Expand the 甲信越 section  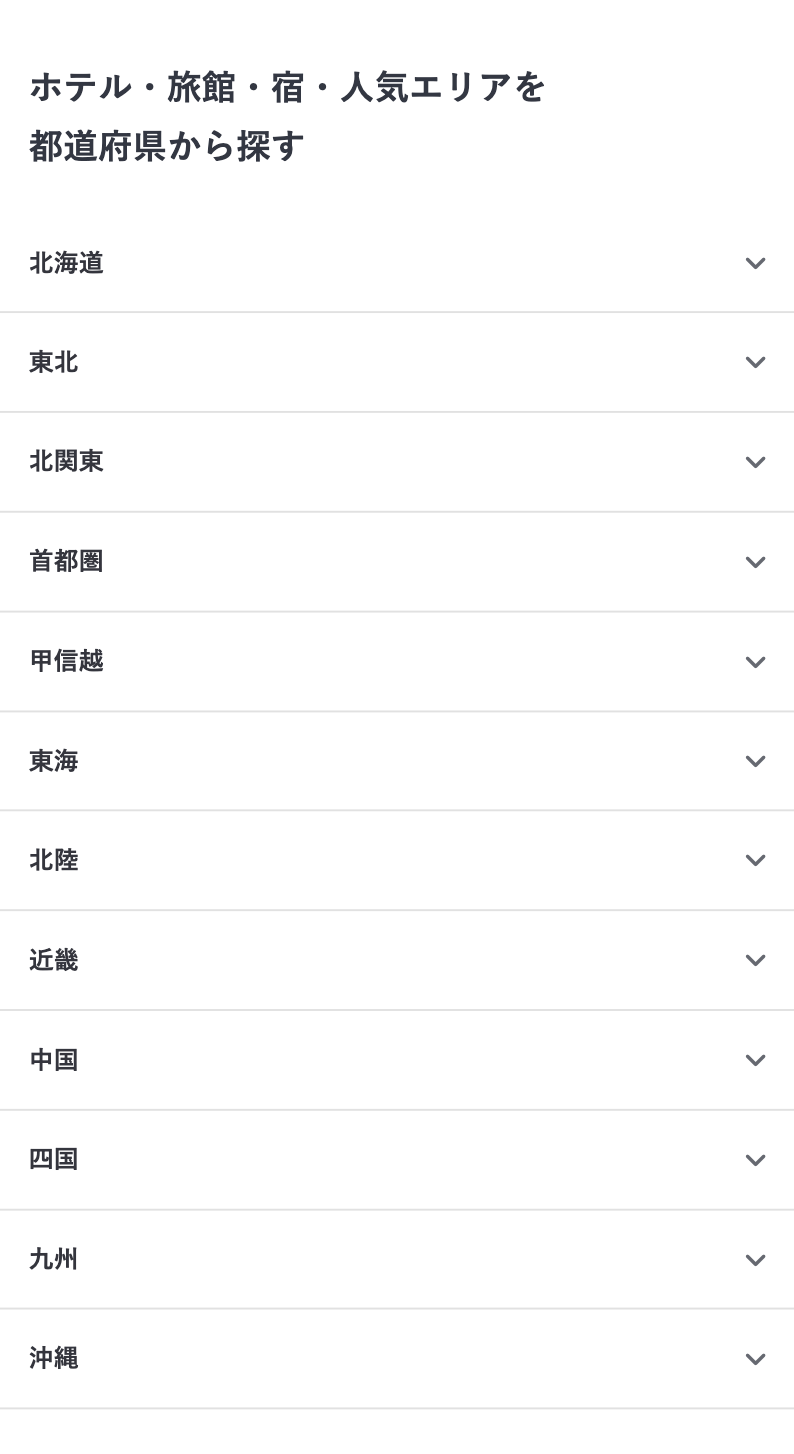[x=397, y=661]
